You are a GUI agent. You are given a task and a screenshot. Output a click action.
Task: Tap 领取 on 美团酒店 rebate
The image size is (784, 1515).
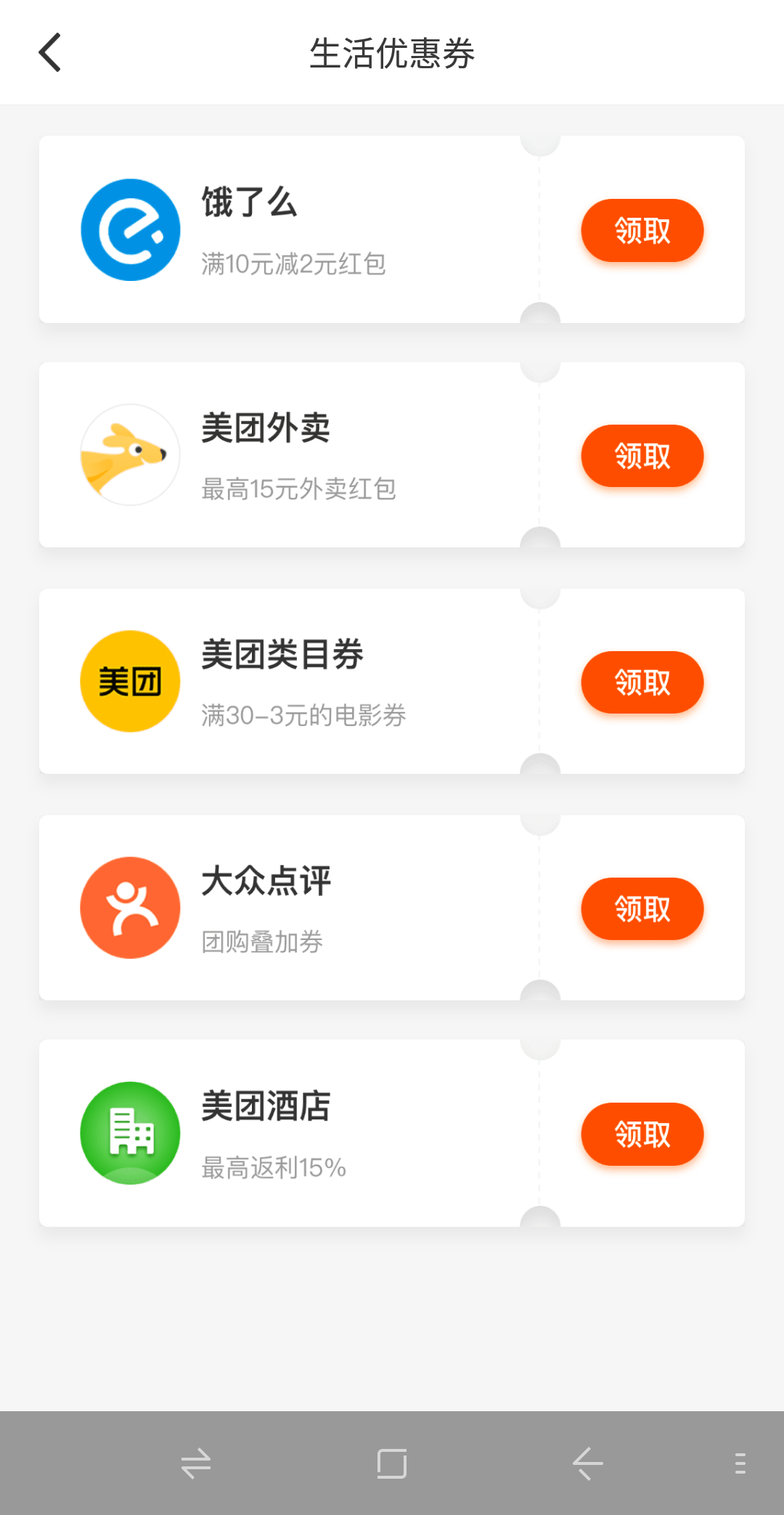[642, 1134]
